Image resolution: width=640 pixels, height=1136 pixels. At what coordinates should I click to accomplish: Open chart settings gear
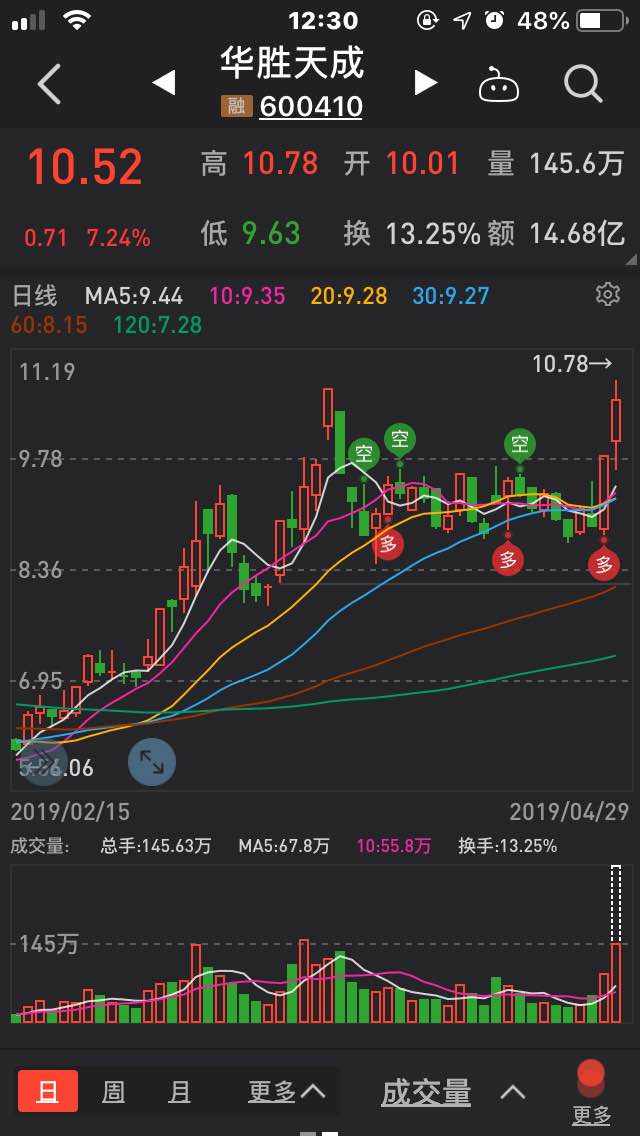coord(607,293)
